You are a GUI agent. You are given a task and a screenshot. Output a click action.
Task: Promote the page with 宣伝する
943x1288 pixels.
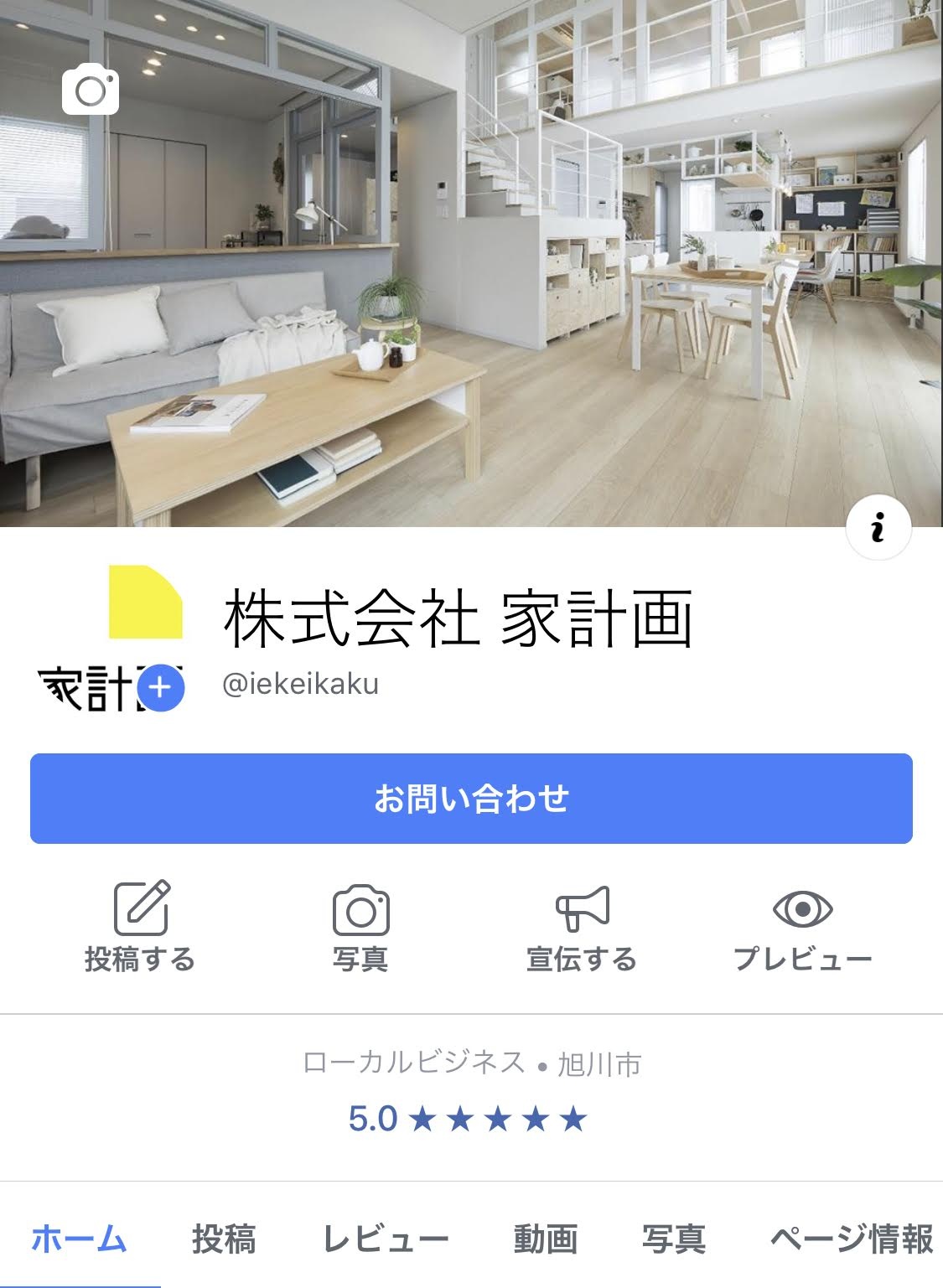(582, 926)
